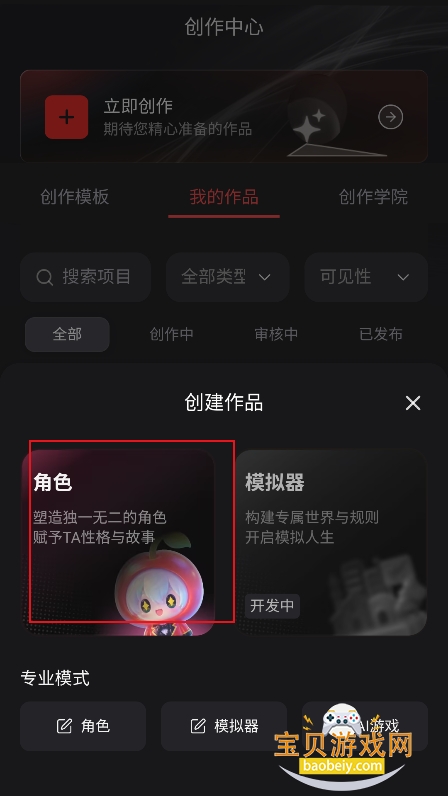The height and width of the screenshot is (796, 448).
Task: Switch to the 创作学院 tab
Action: click(x=373, y=197)
